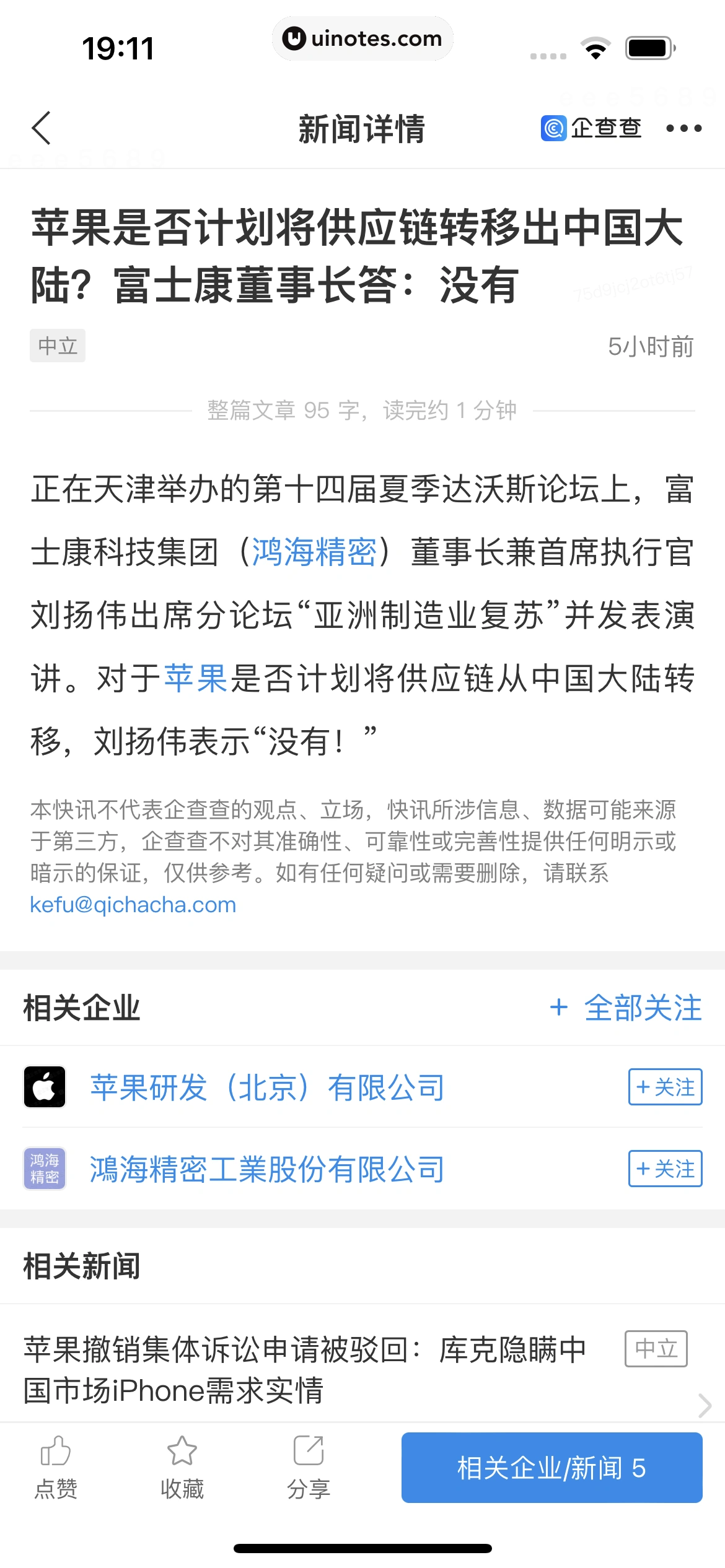Open the three-dot overflow menu
Viewport: 725px width, 1568px height.
[x=683, y=128]
